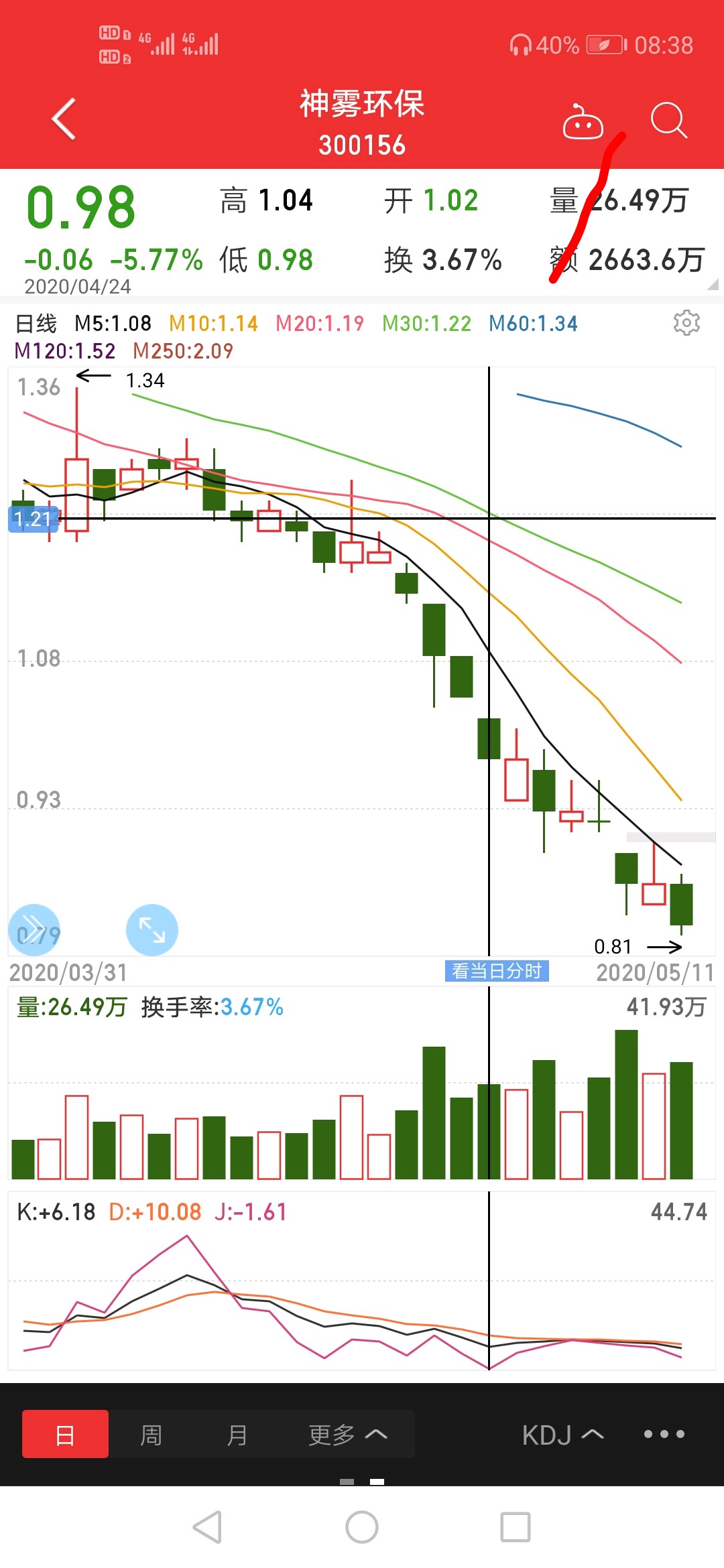Select the 日 daily chart tab

65,1434
